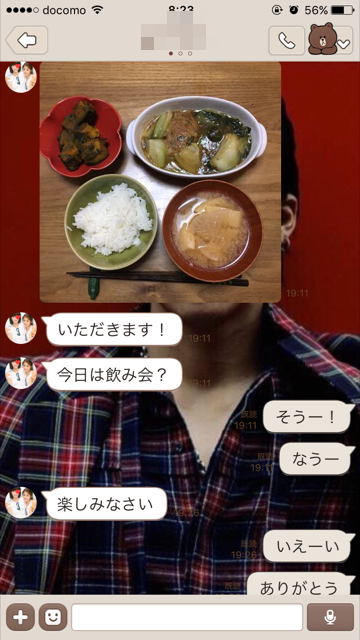Open the shared meal photo
This screenshot has height=640, width=360.
[160, 182]
